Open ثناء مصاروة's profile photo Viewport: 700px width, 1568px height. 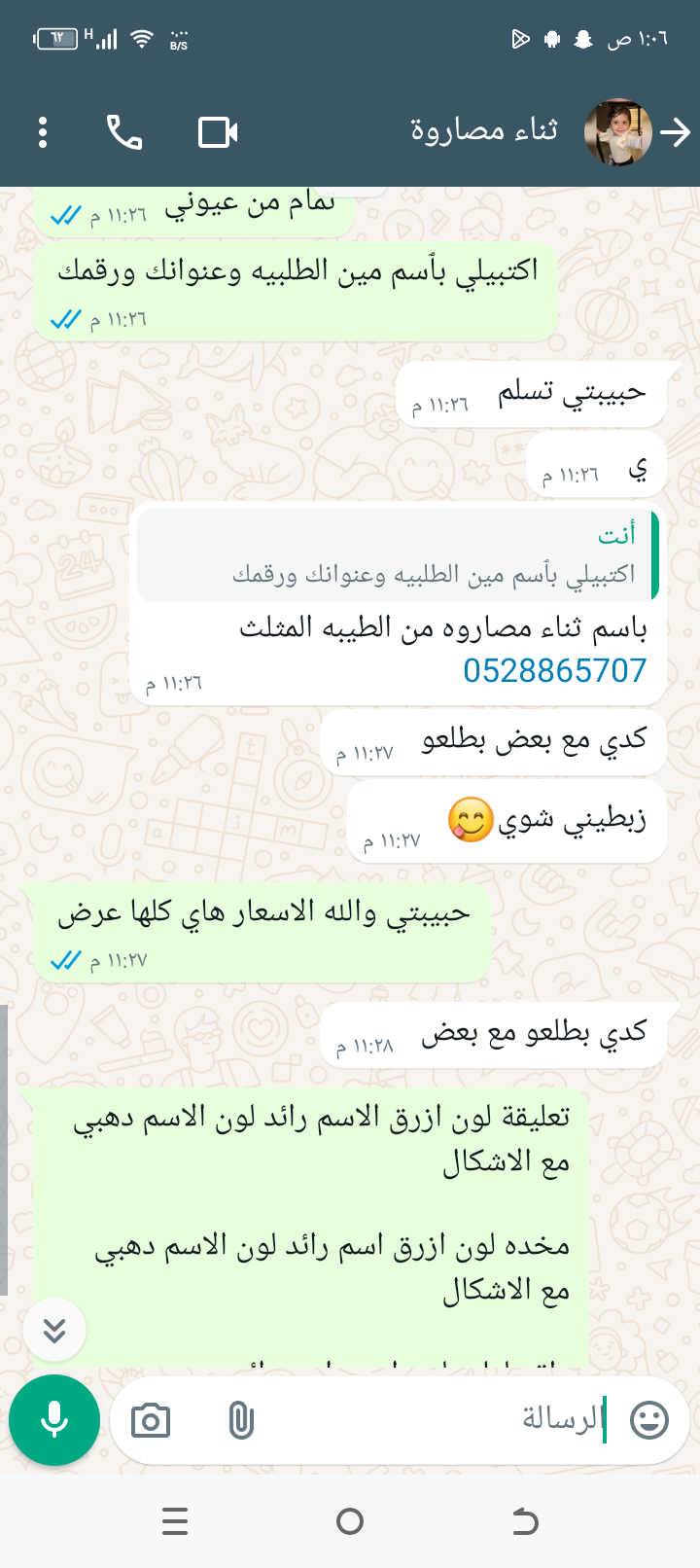click(617, 132)
